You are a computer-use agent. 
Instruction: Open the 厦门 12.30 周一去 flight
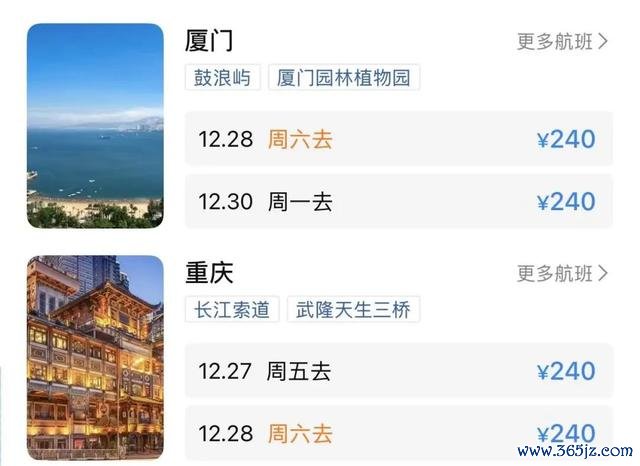(399, 201)
